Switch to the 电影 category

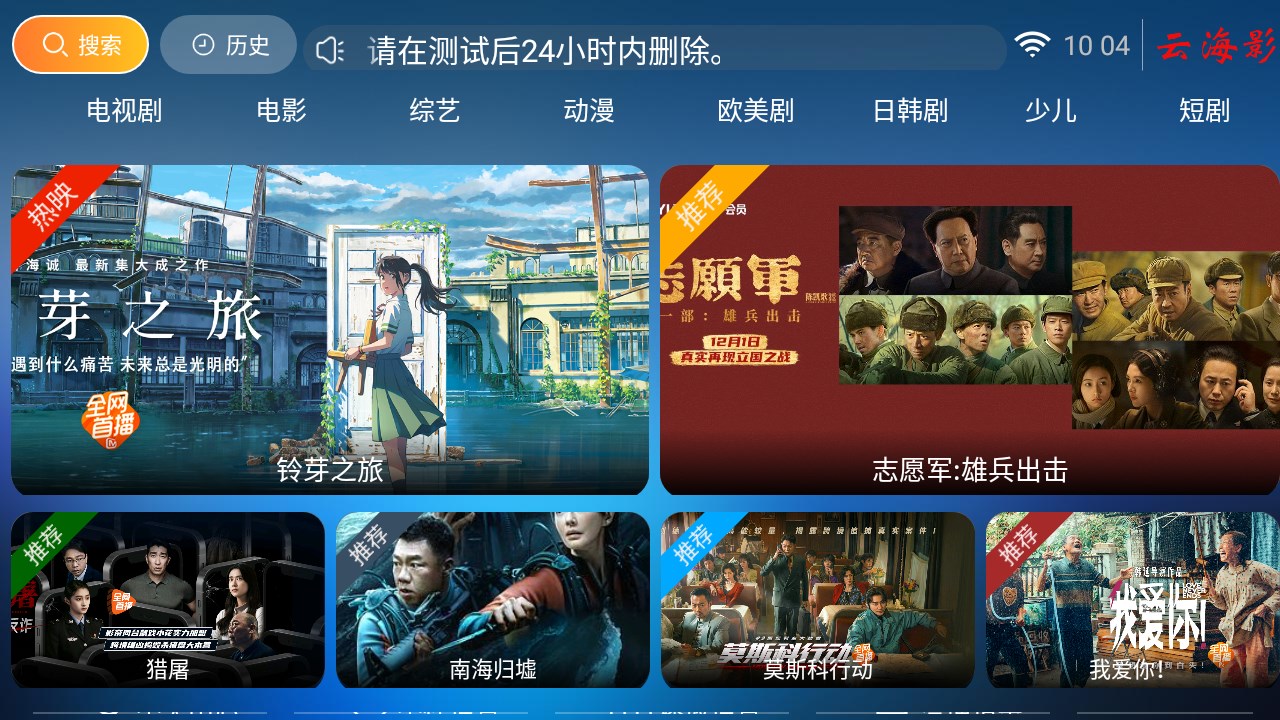click(x=281, y=111)
